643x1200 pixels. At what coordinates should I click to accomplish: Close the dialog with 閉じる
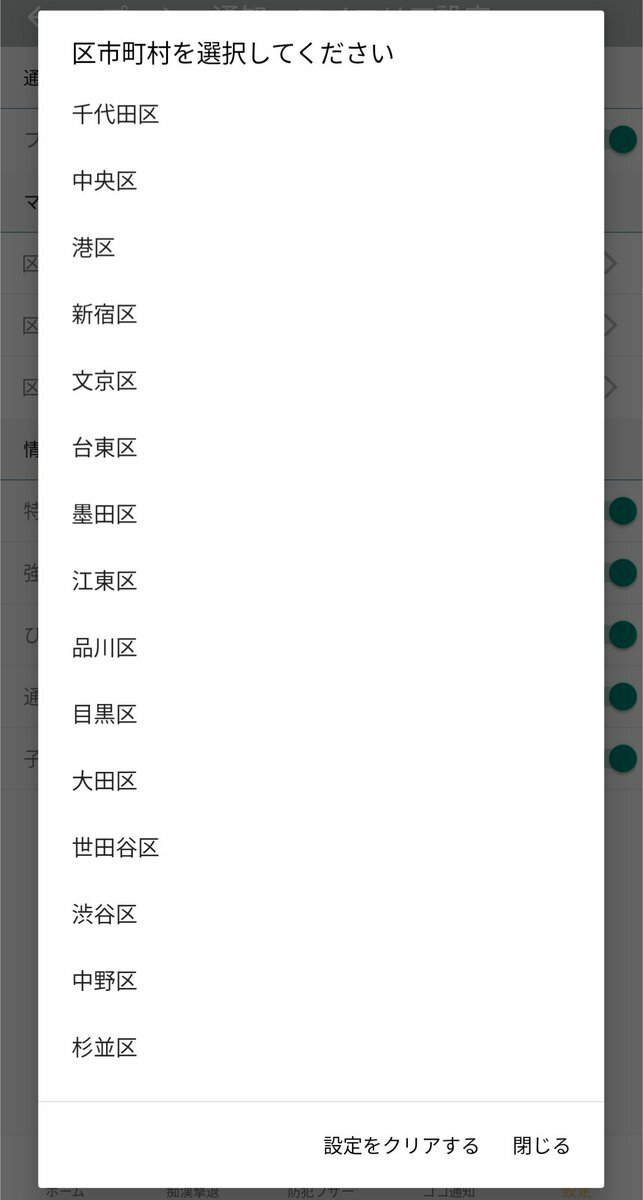[541, 1146]
